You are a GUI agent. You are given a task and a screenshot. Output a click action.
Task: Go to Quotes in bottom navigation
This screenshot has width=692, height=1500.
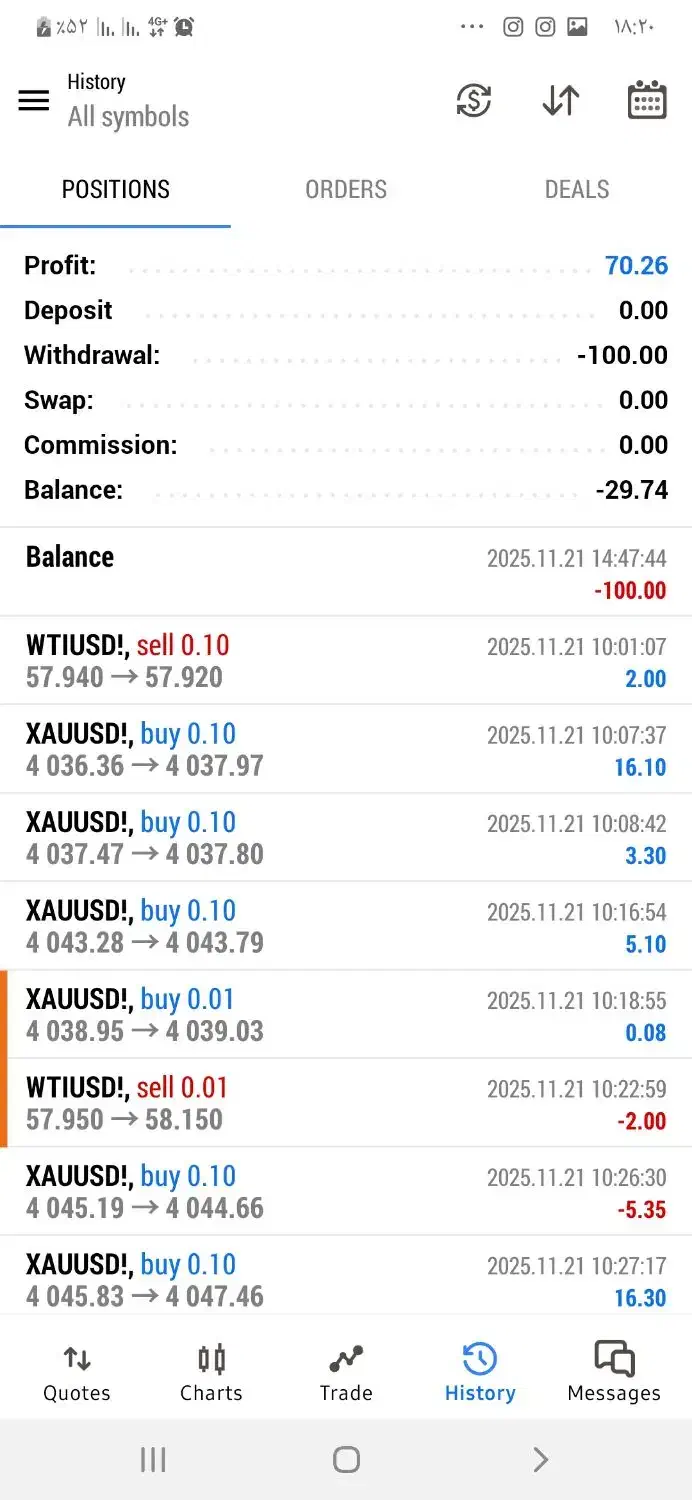77,1374
